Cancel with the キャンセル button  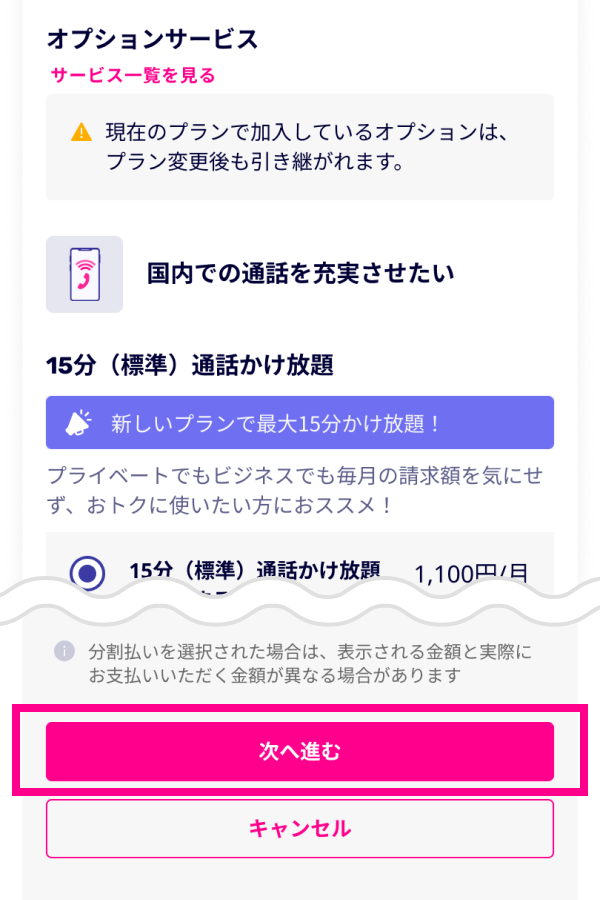click(300, 828)
